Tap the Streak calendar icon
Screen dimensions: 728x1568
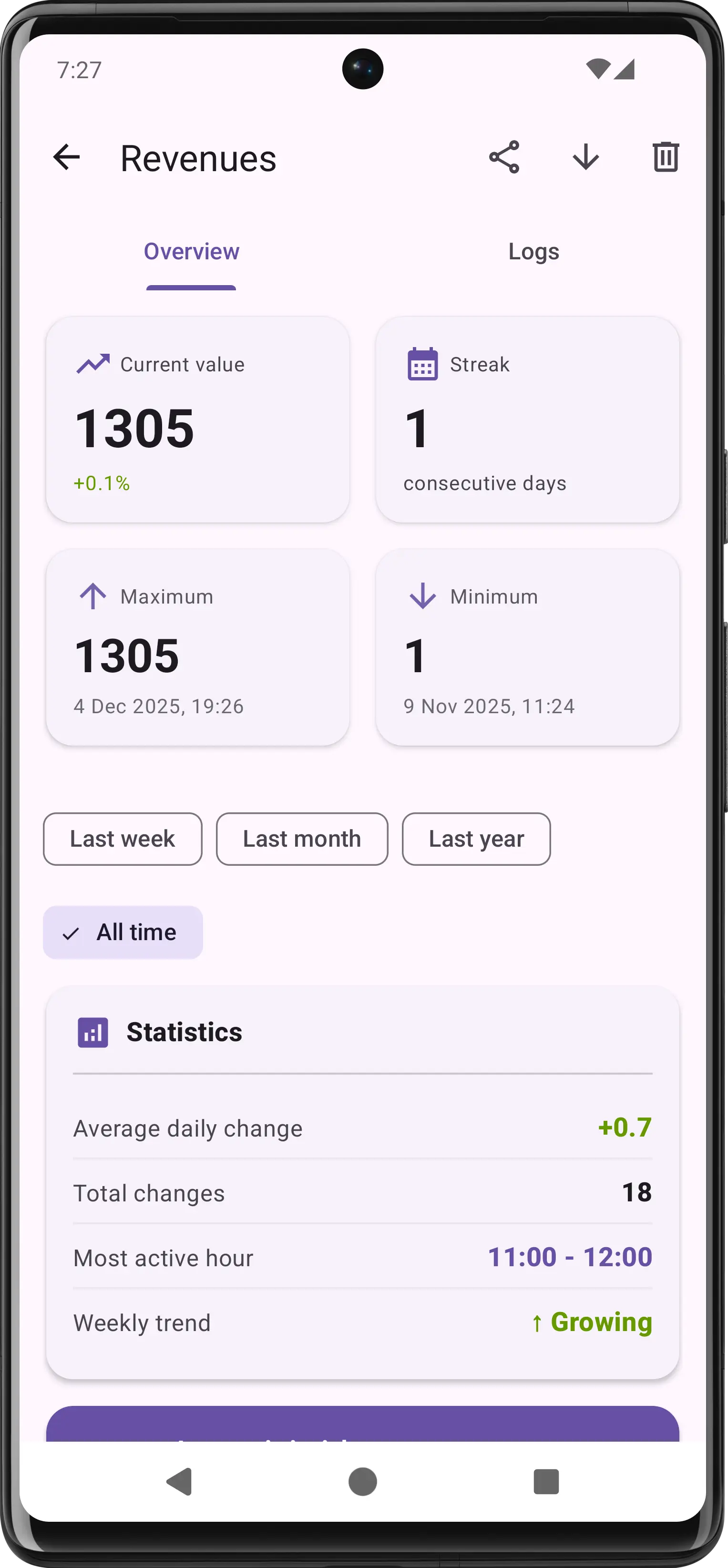tap(422, 363)
